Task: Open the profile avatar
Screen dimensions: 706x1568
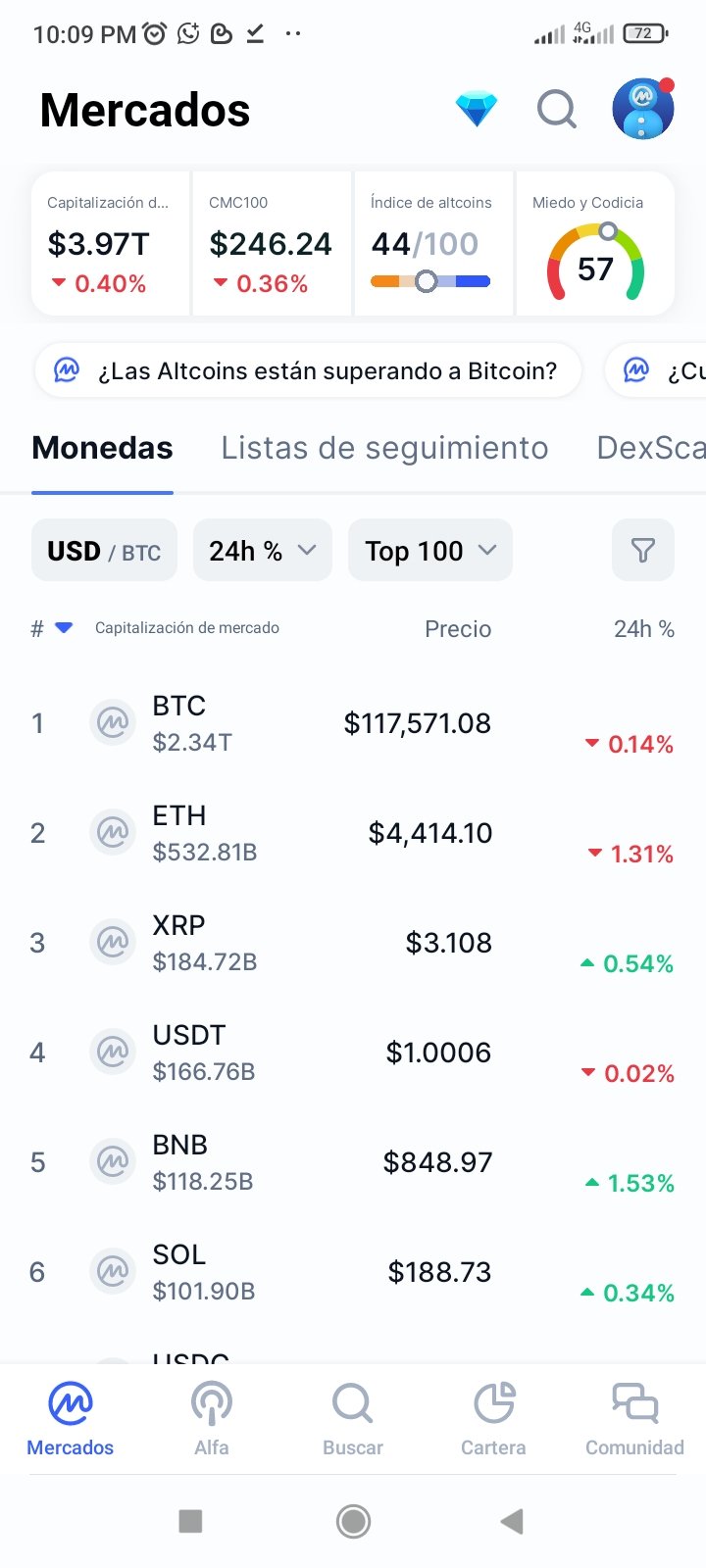Action: point(643,108)
